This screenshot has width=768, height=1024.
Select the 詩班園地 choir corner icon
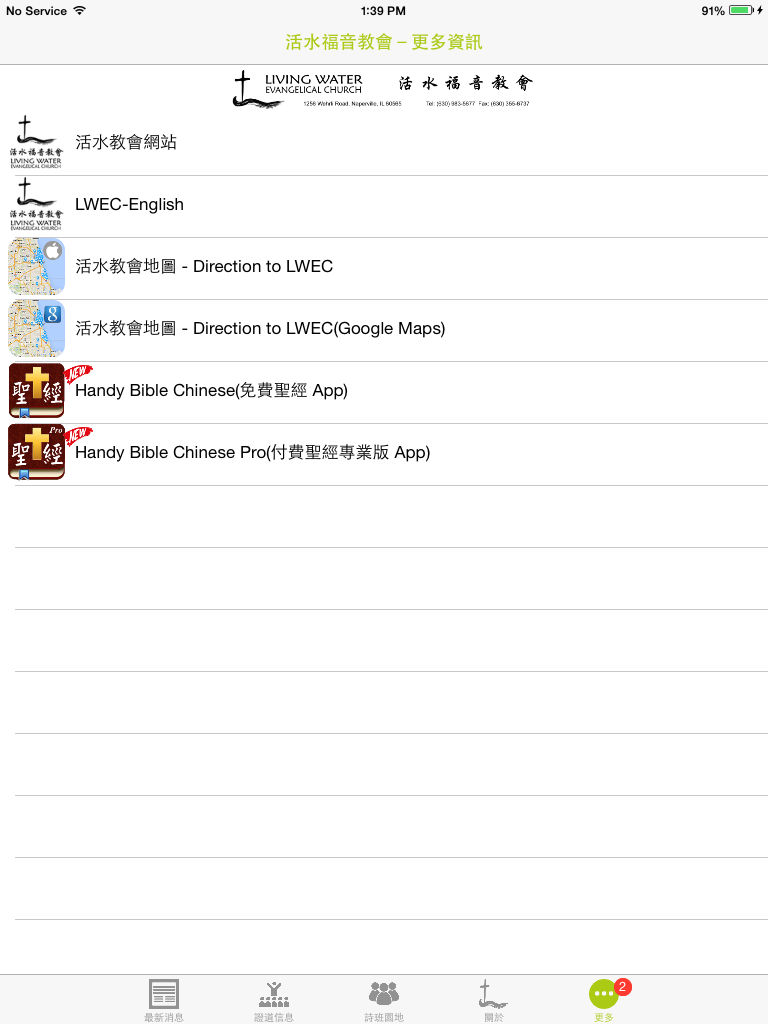point(384,994)
